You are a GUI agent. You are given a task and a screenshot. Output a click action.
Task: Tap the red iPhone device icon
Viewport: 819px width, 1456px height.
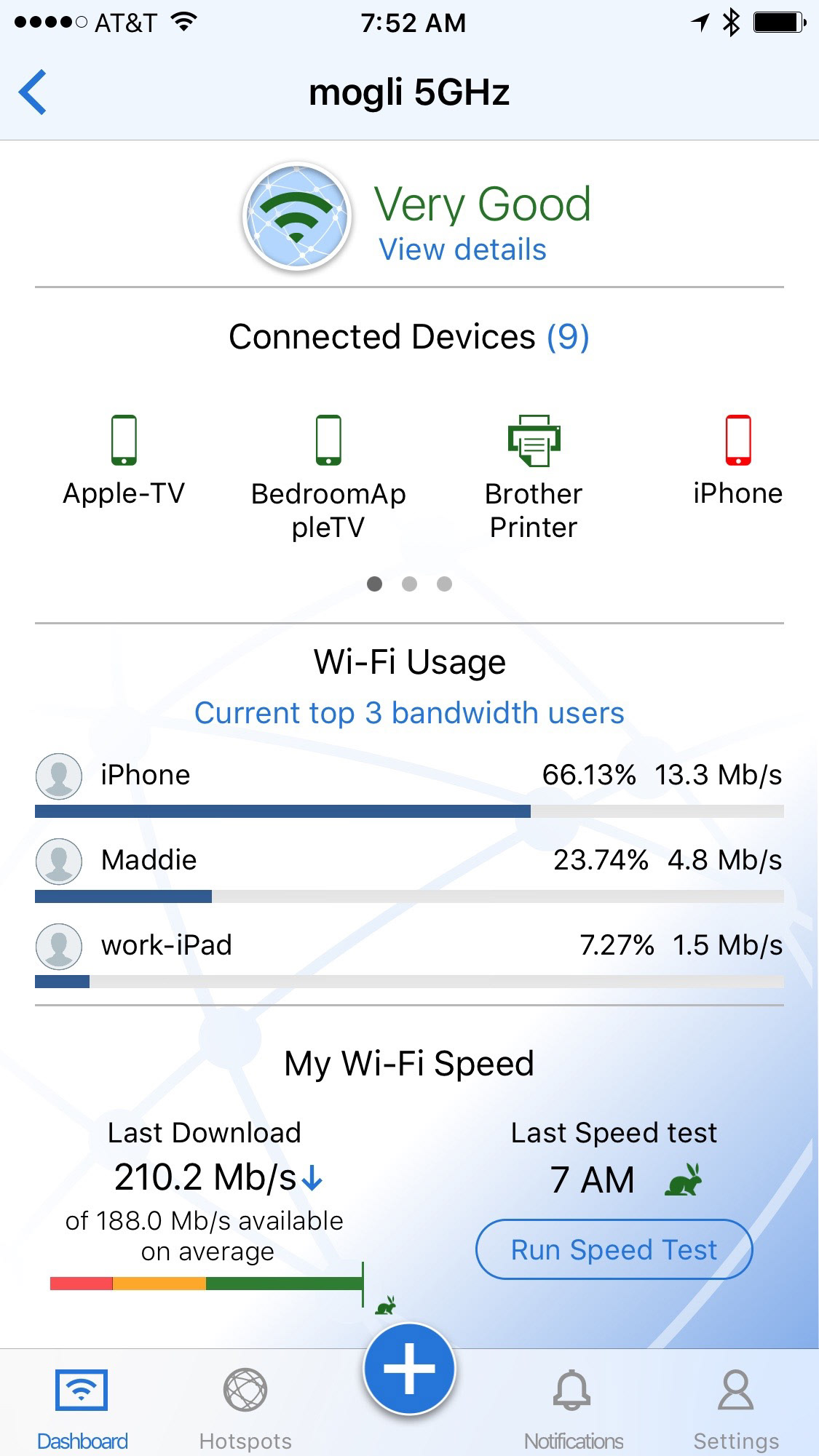pos(738,439)
